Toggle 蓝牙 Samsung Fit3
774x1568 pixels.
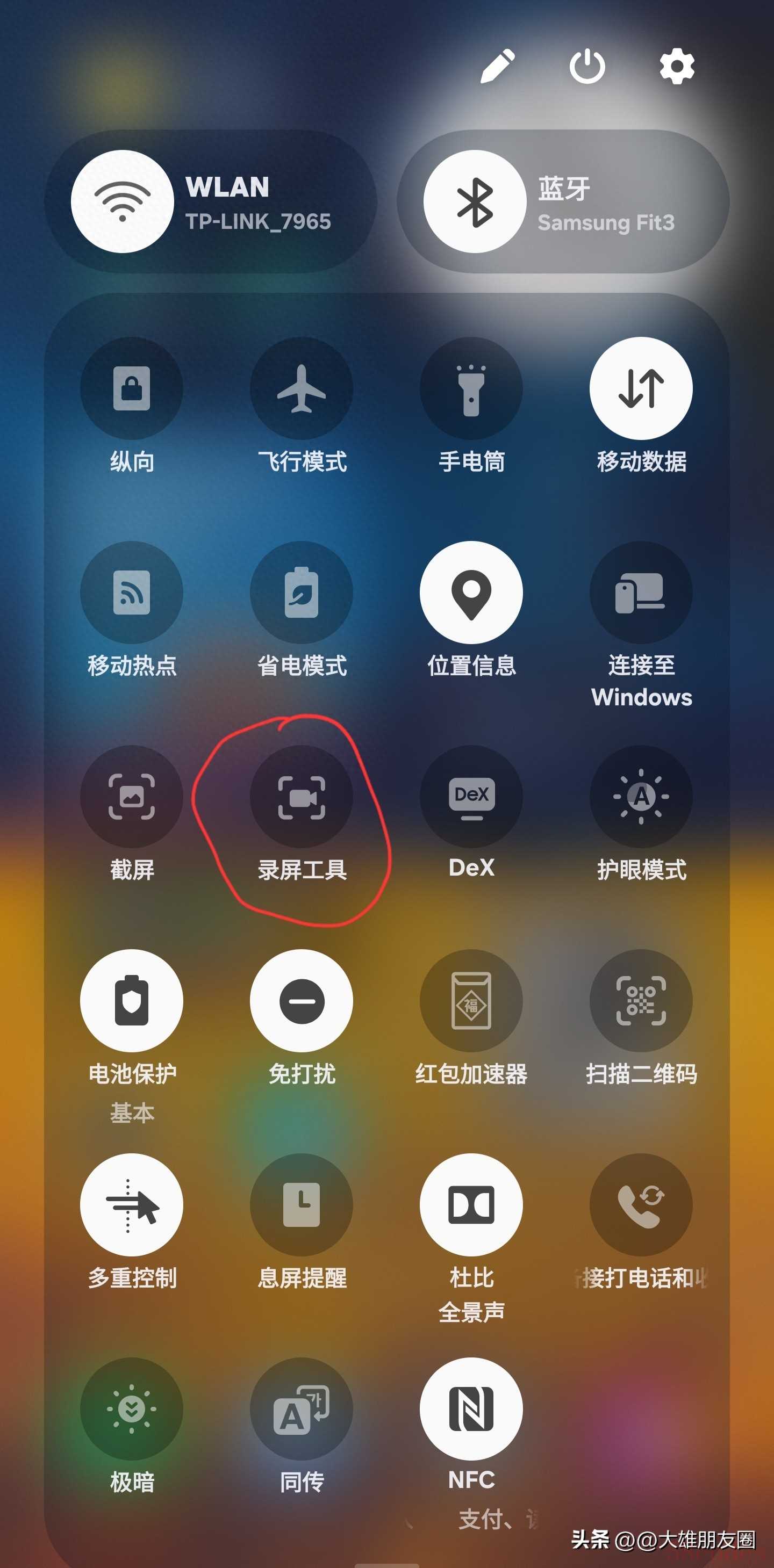pyautogui.click(x=475, y=201)
